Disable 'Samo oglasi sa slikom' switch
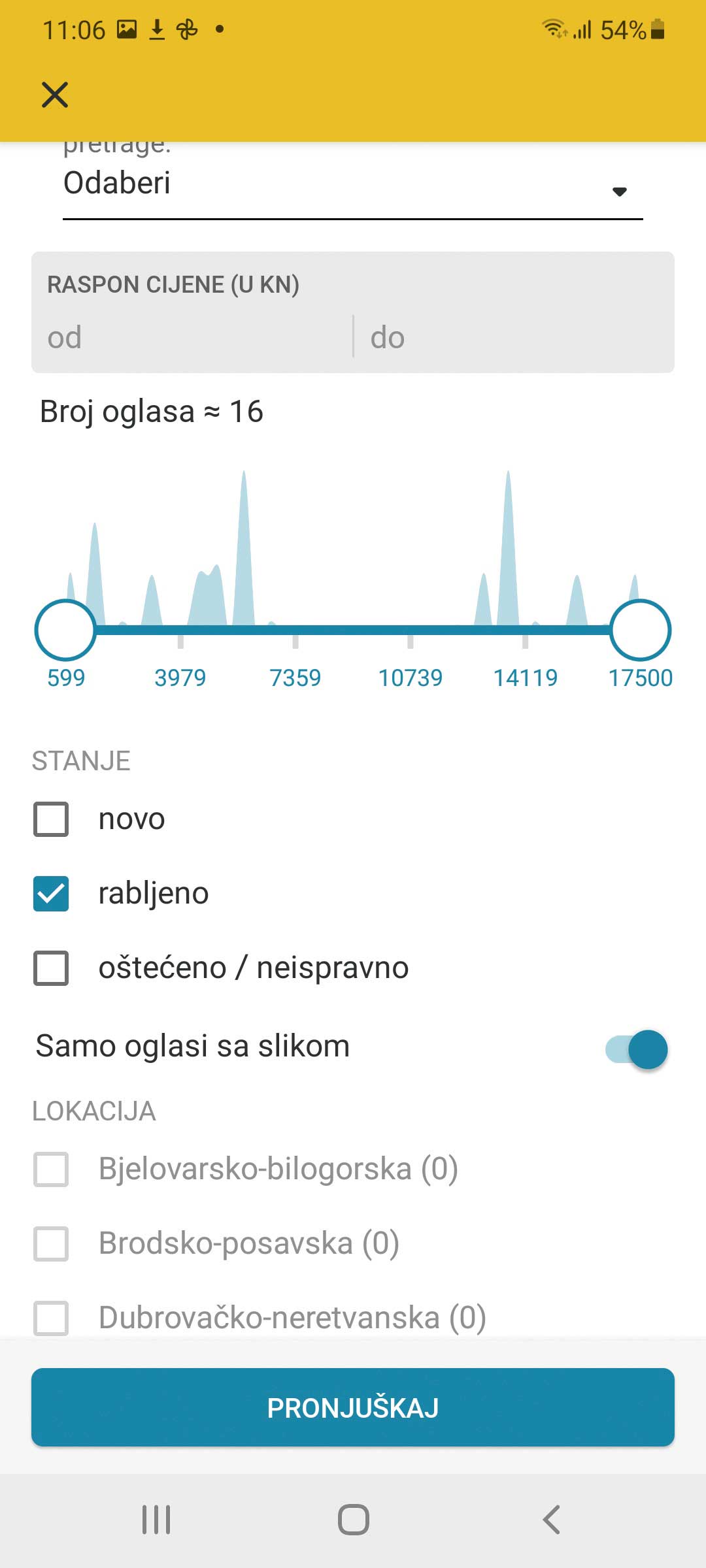Image resolution: width=706 pixels, height=1568 pixels. 637,1049
